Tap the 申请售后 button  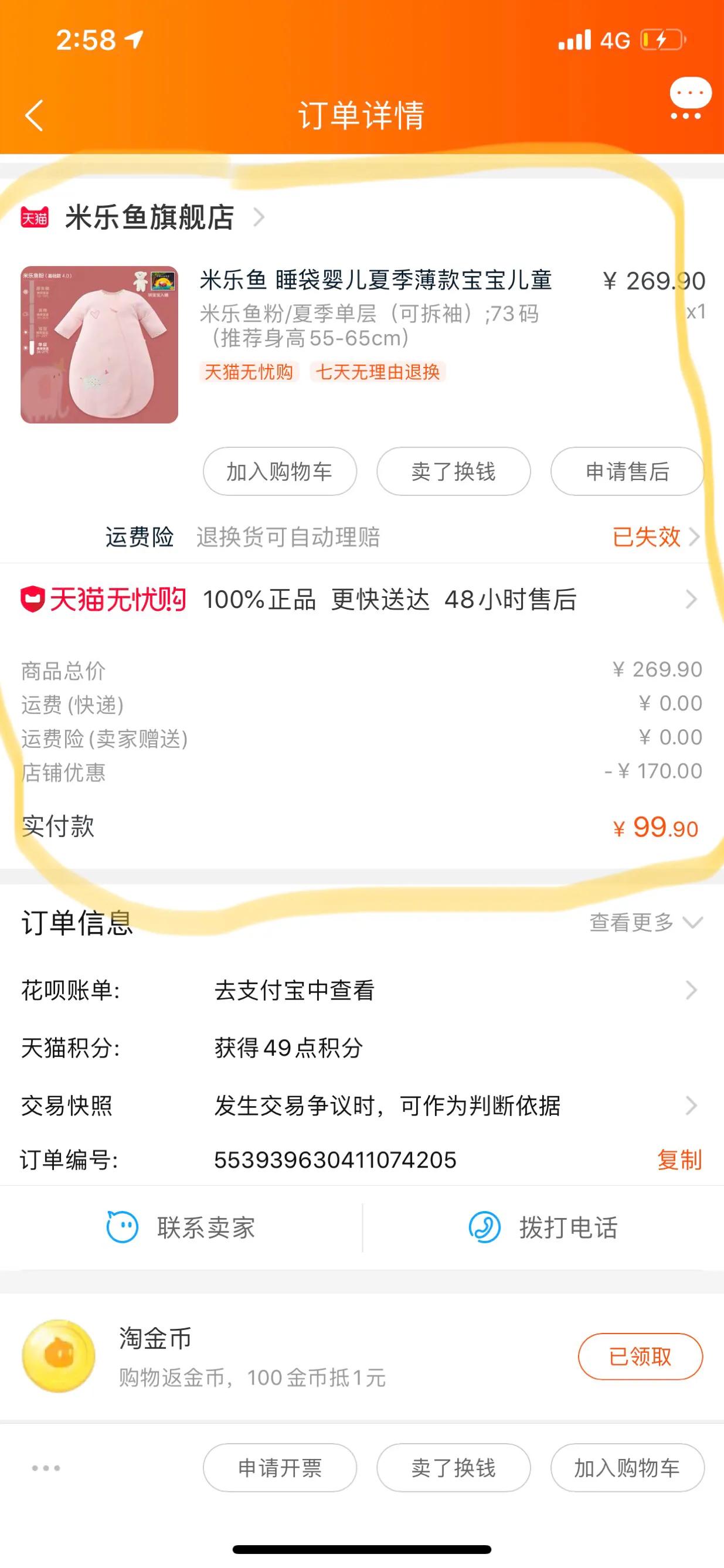[627, 471]
